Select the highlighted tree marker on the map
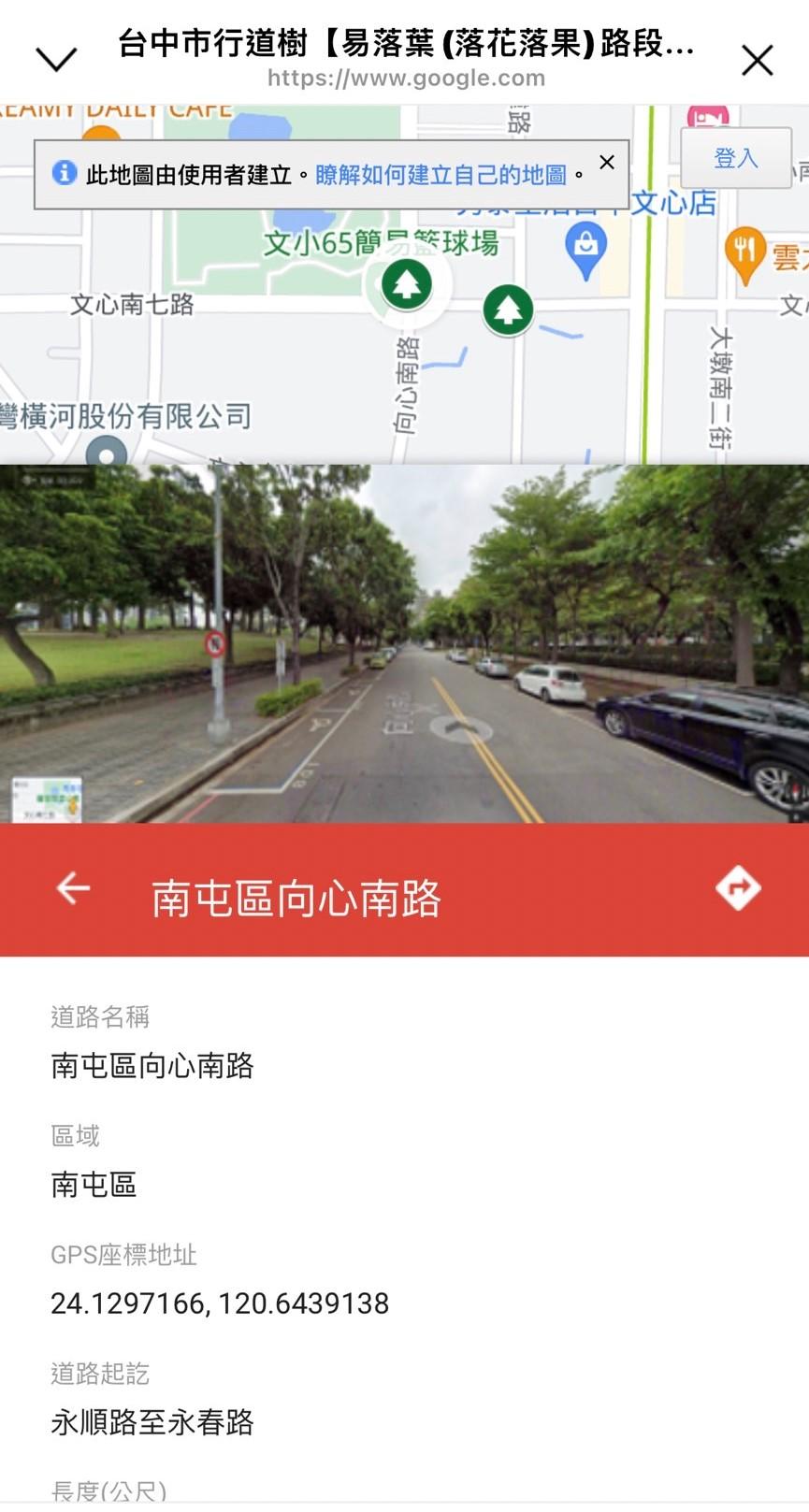The width and height of the screenshot is (809, 1512). click(x=407, y=284)
